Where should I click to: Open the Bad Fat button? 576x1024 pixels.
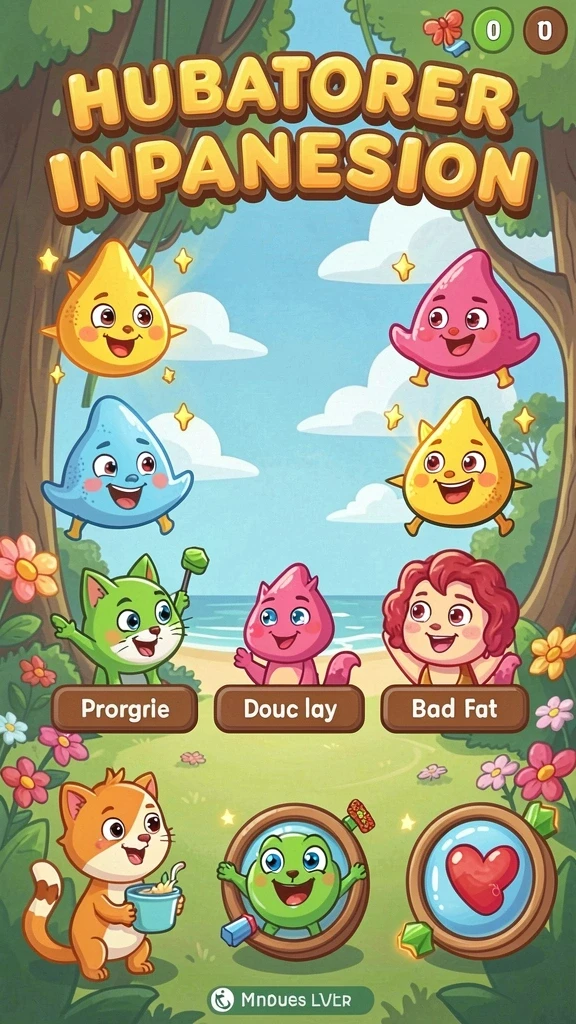click(455, 709)
